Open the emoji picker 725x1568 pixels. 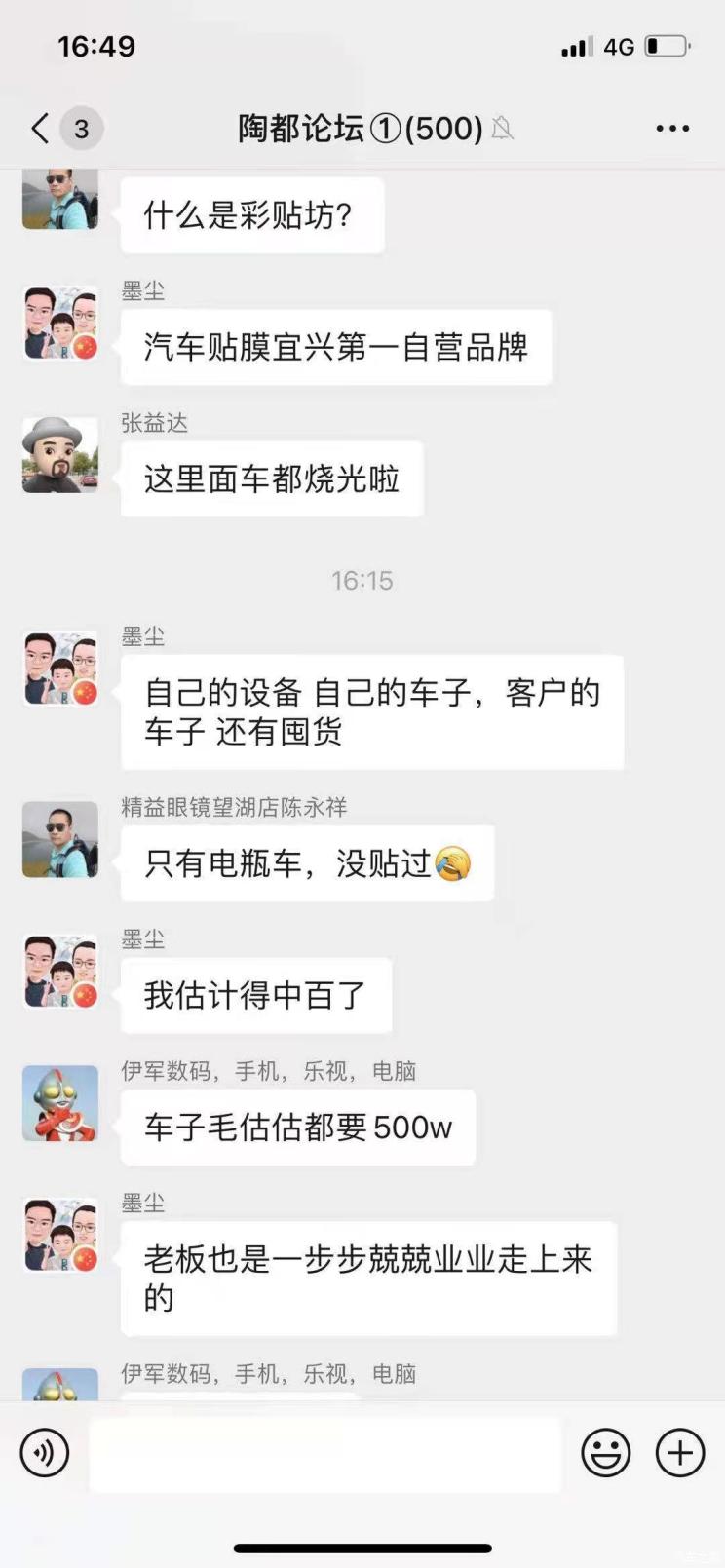605,1453
